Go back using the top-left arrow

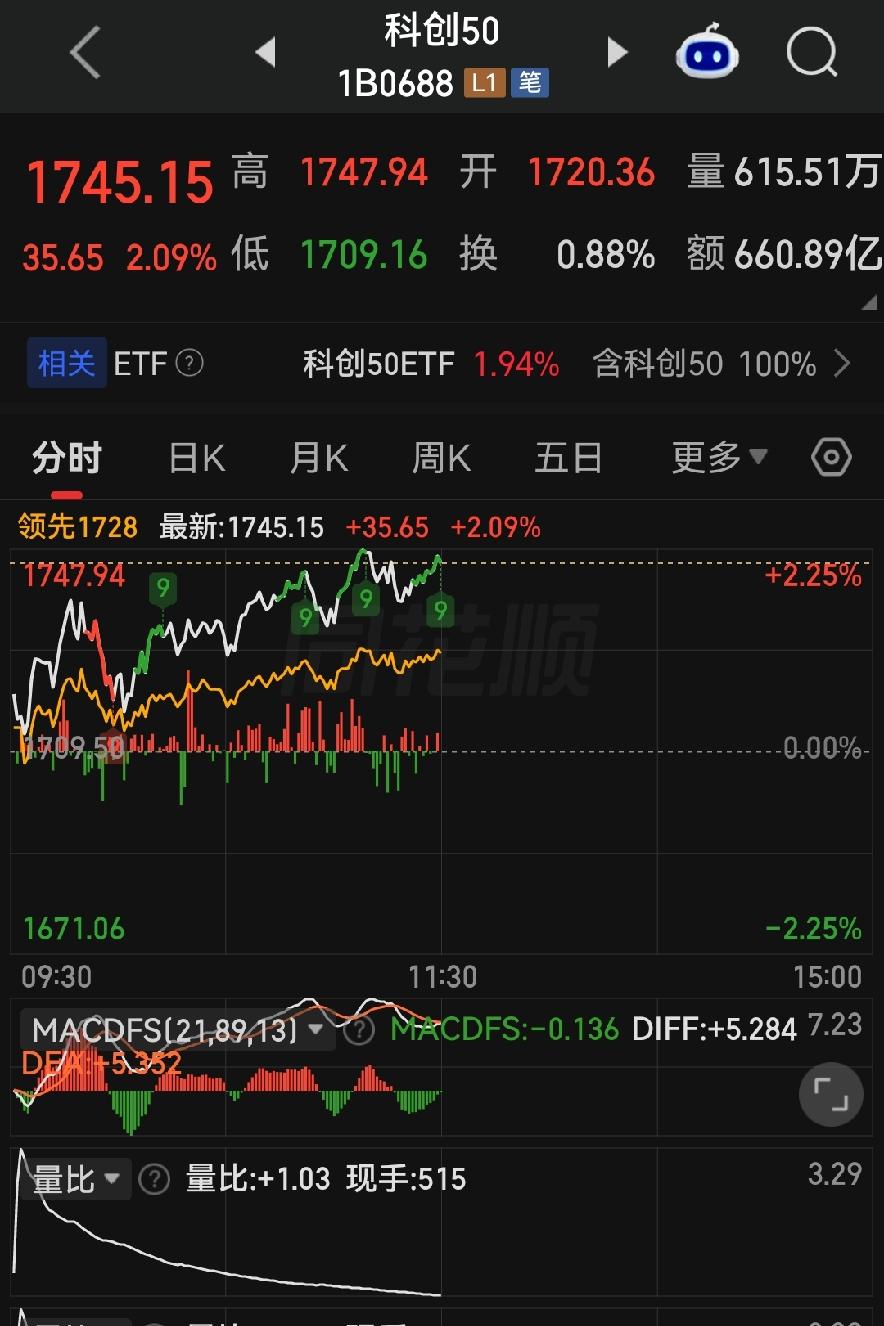(86, 51)
